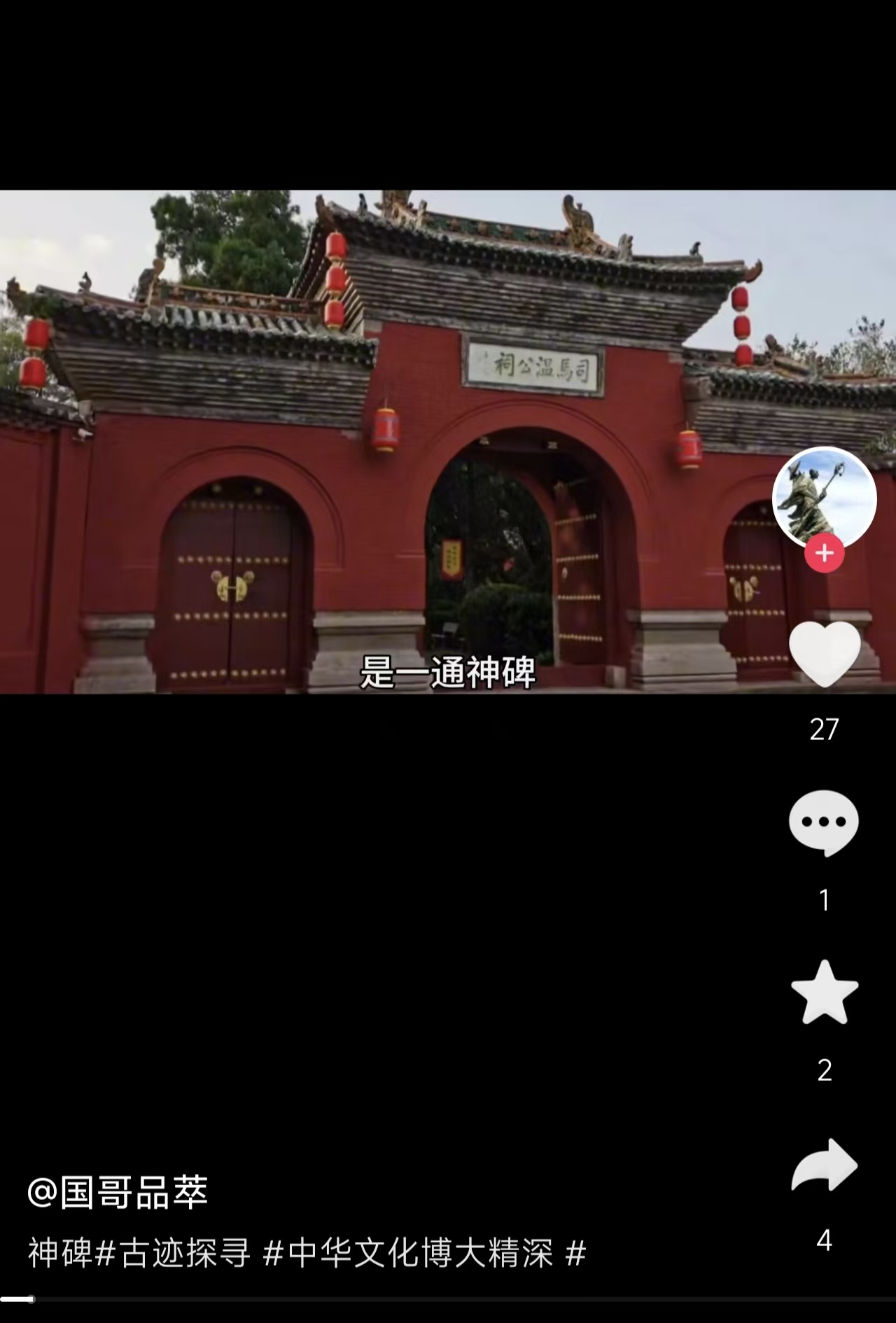Add the video to favorites with the star
Screen dimensions: 896x1323
[824, 993]
